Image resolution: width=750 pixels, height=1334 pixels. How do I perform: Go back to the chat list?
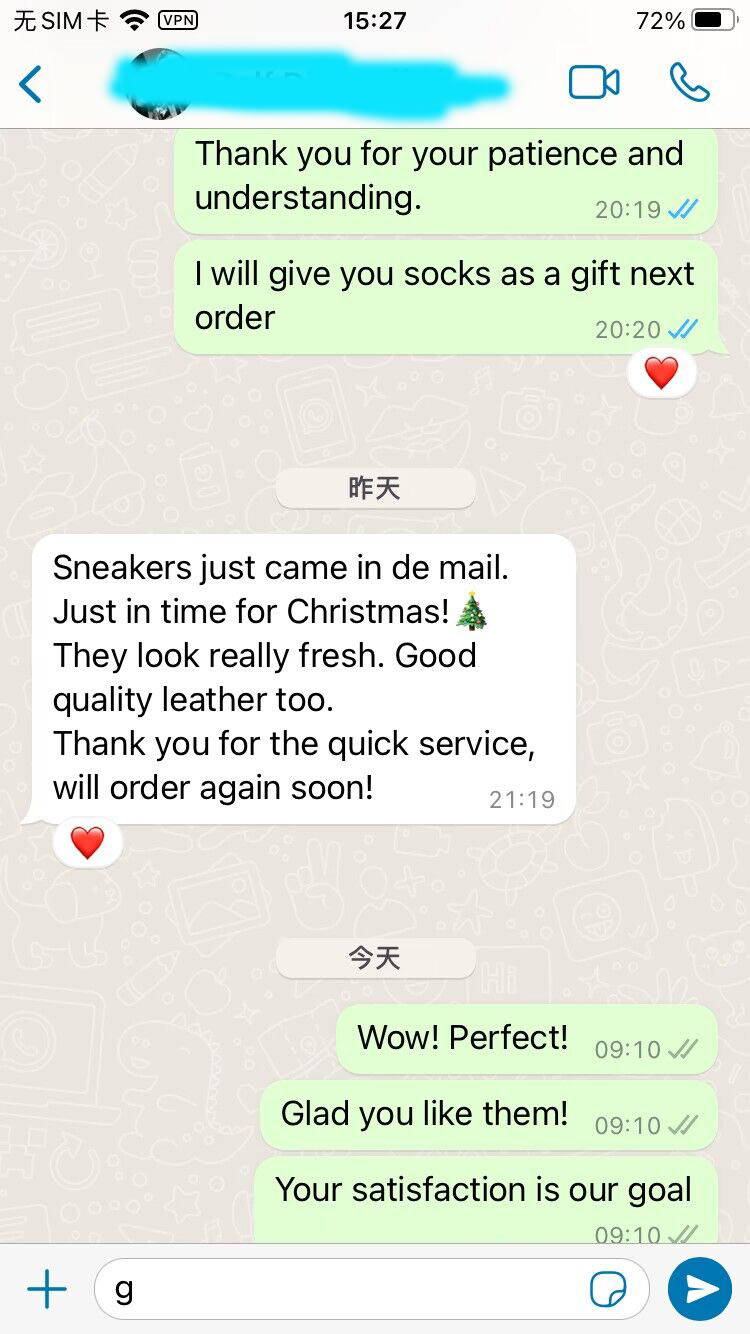coord(32,84)
